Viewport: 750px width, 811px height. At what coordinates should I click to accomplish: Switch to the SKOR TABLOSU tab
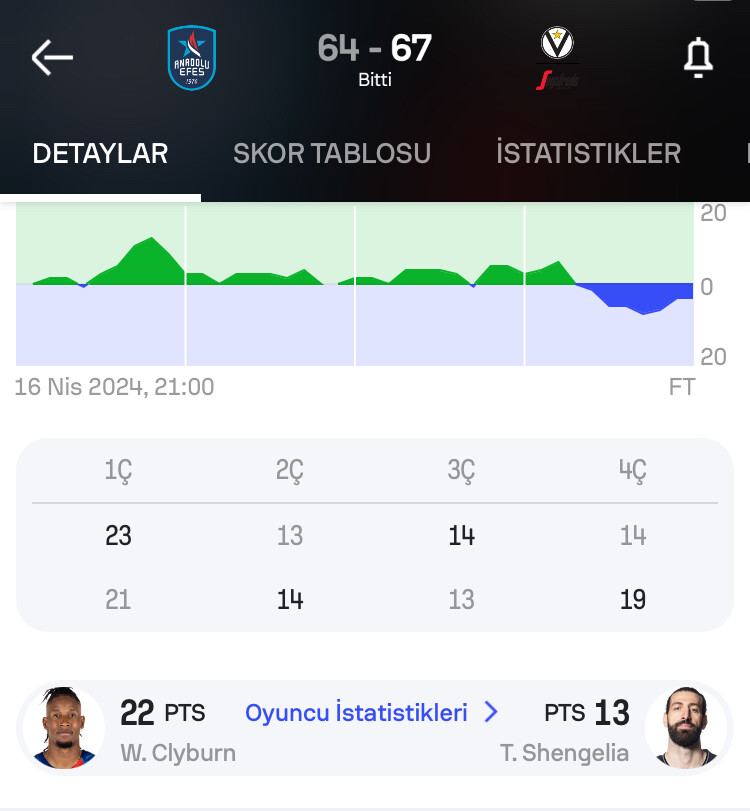coord(331,153)
